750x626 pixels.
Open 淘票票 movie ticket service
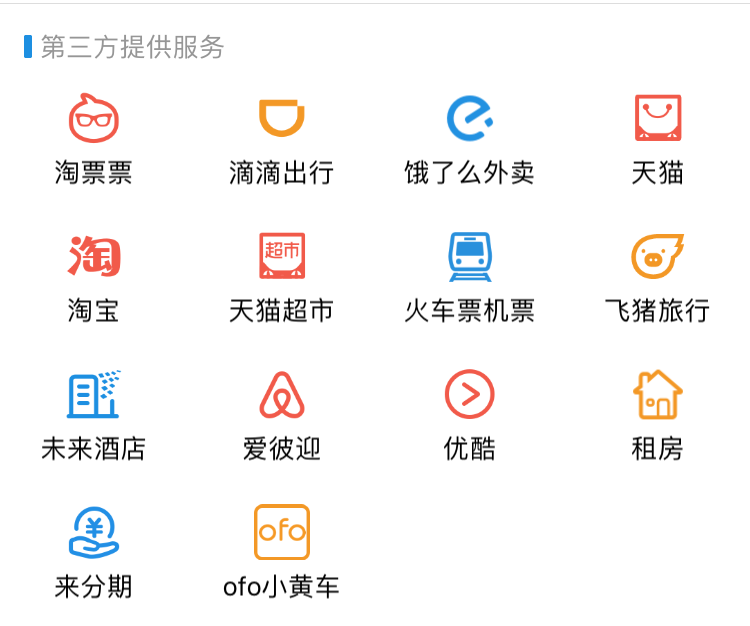coord(93,119)
